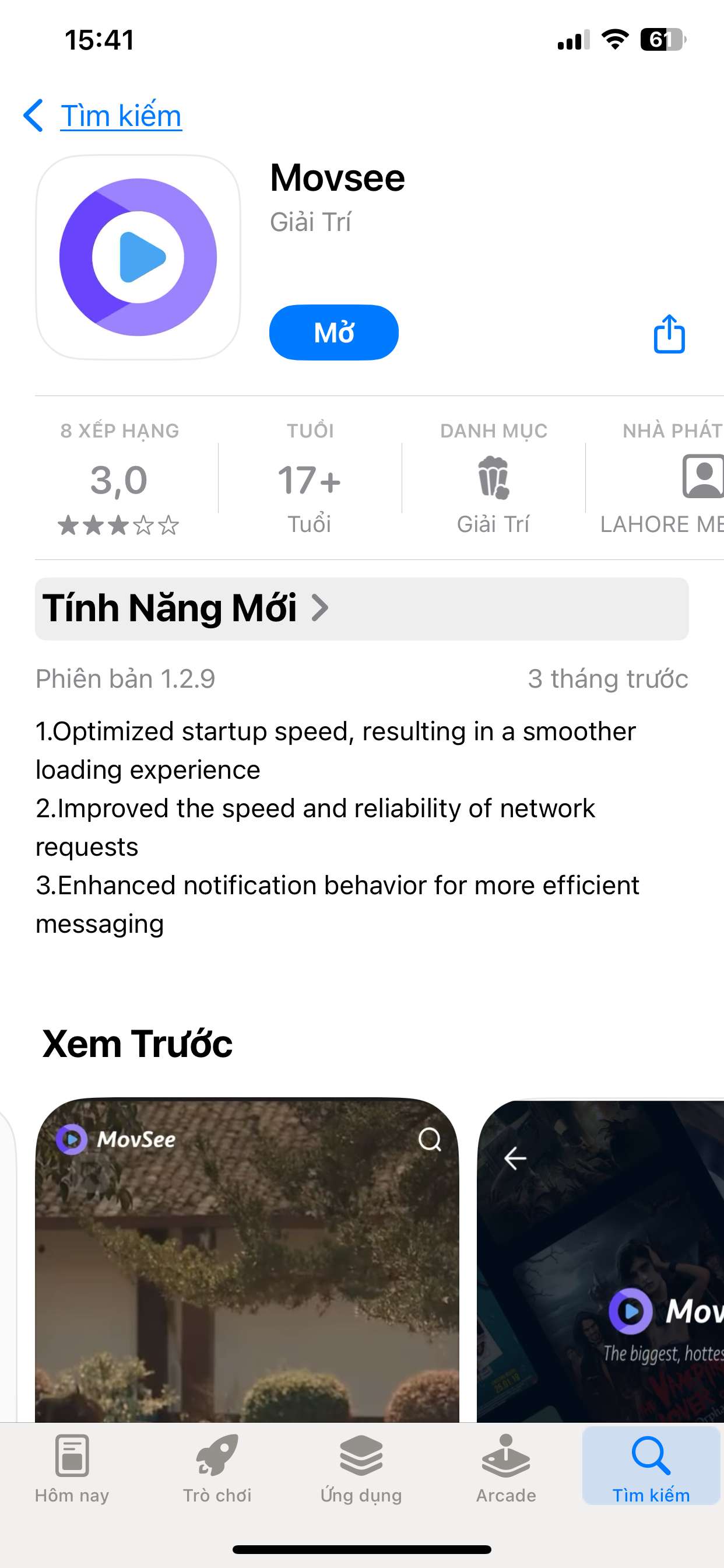Switch to the Ứng dụng tab
The image size is (724, 1568).
click(361, 1467)
